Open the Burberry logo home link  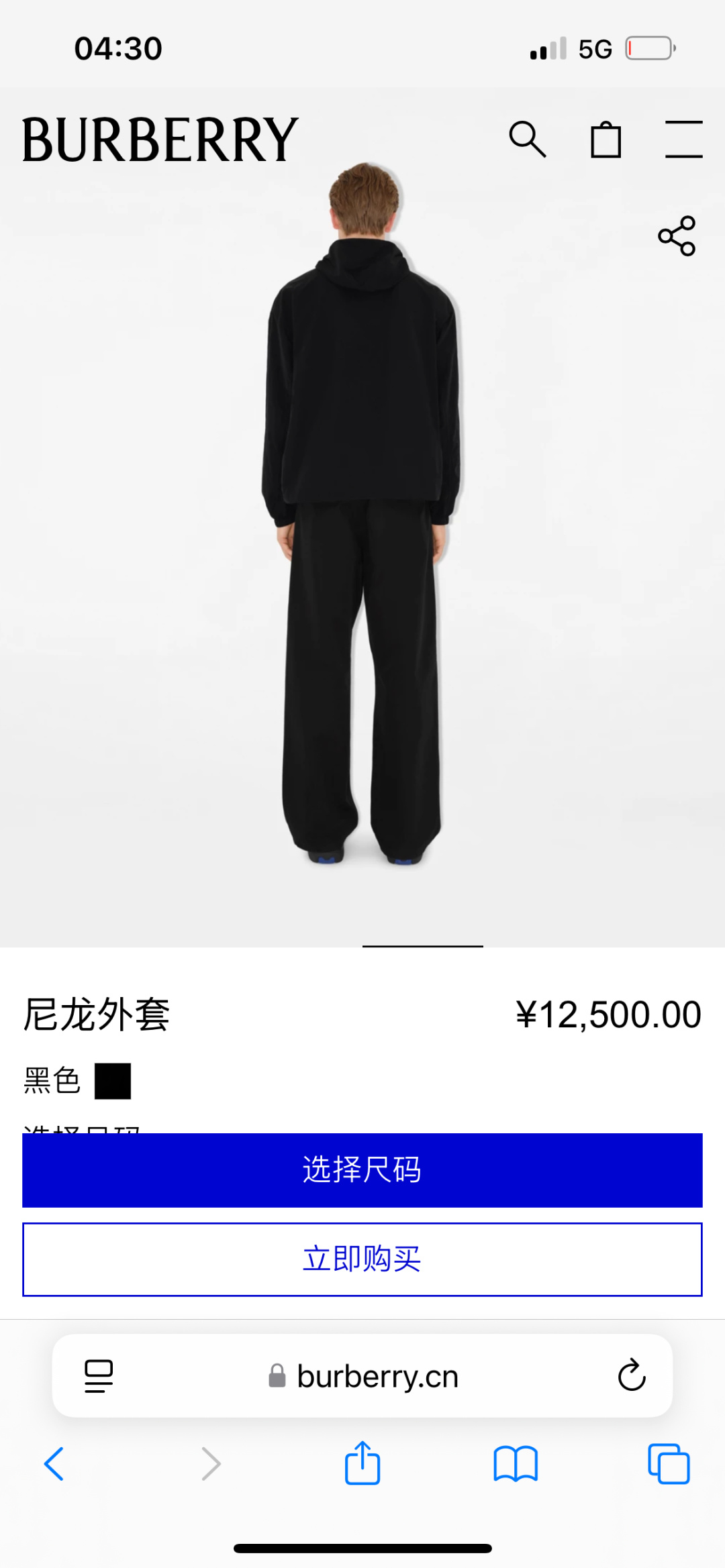[160, 140]
